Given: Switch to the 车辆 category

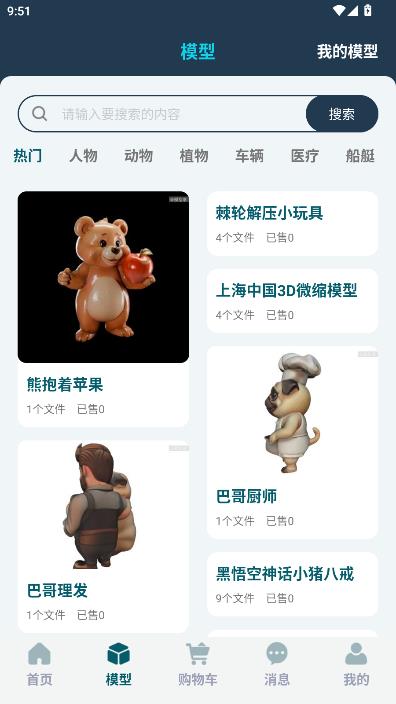Looking at the screenshot, I should 250,156.
